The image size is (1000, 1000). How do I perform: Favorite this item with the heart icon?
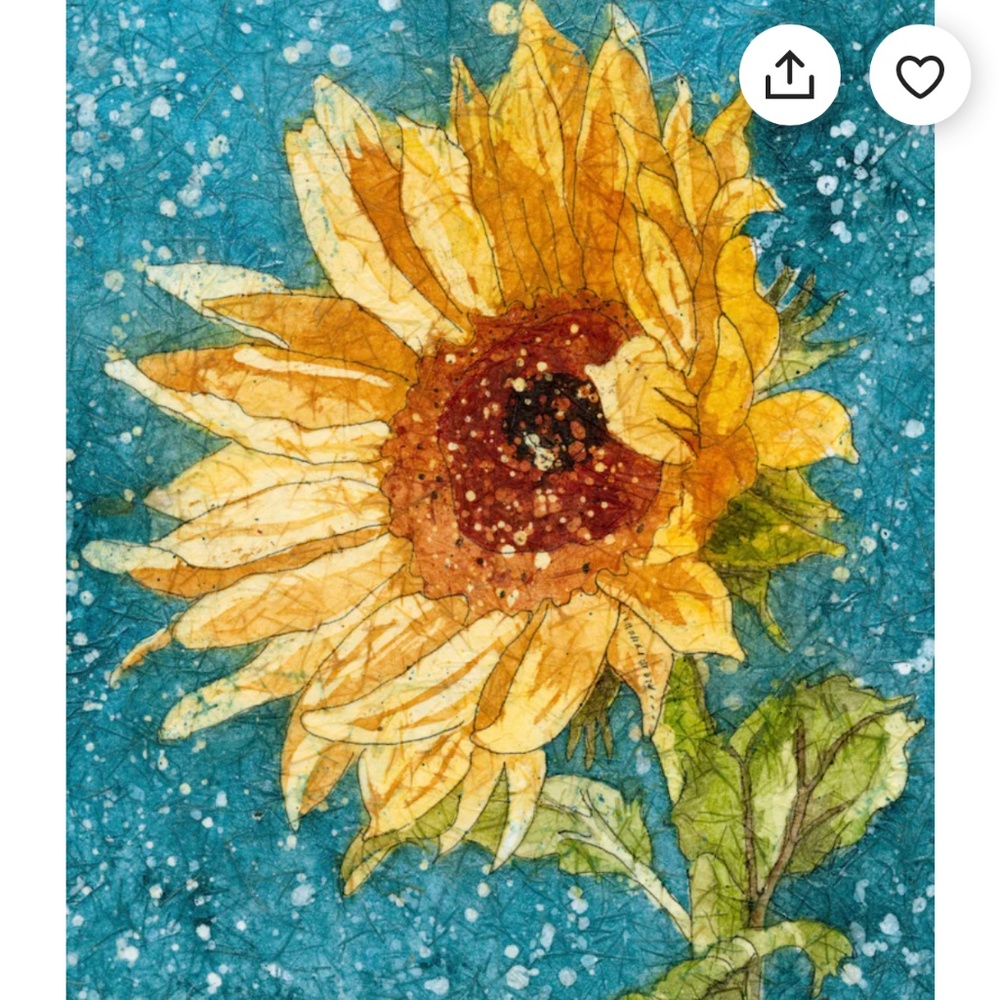tap(919, 75)
